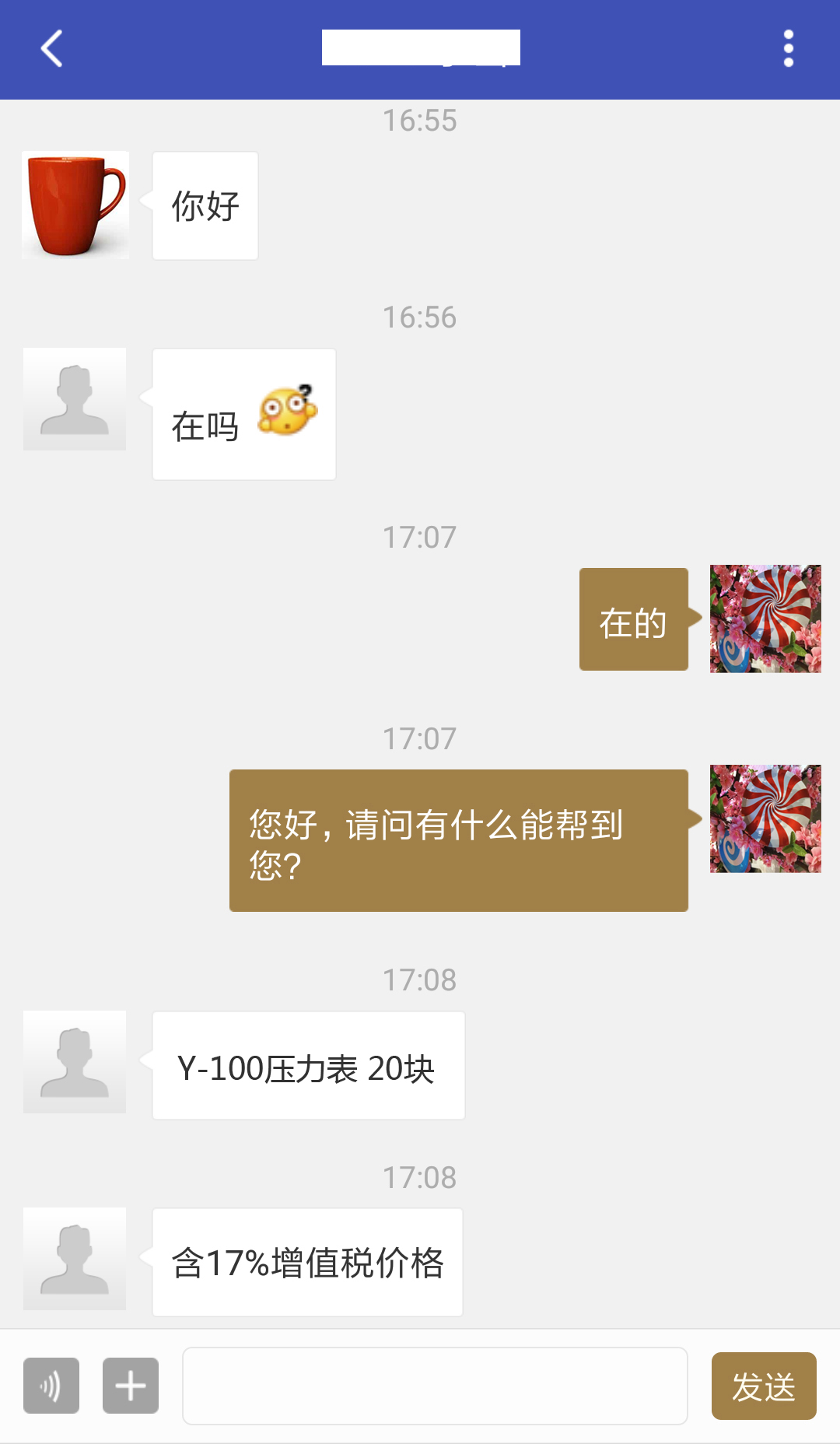Focus the message text field
Image resolution: width=840 pixels, height=1444 pixels.
point(435,1386)
